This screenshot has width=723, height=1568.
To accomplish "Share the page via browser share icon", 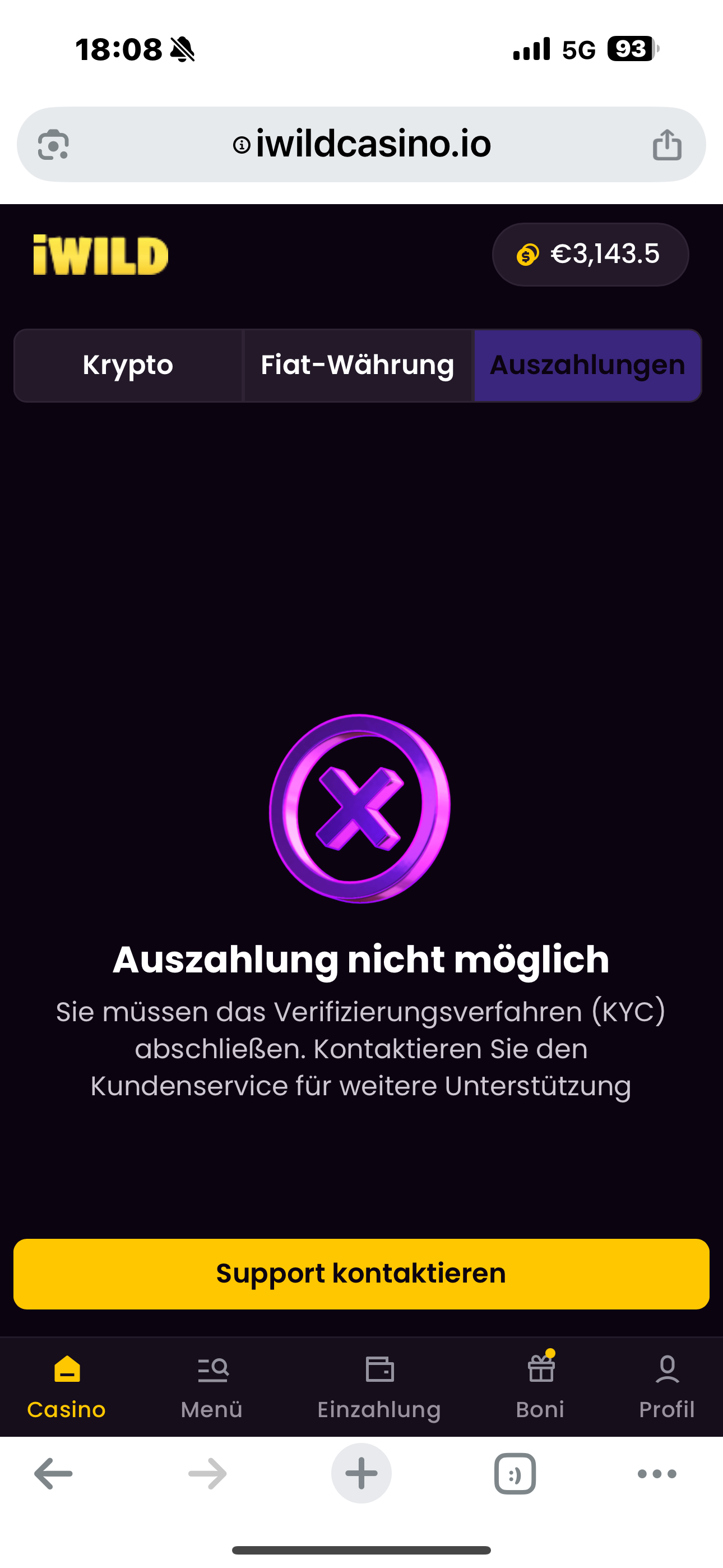I will pos(667,145).
